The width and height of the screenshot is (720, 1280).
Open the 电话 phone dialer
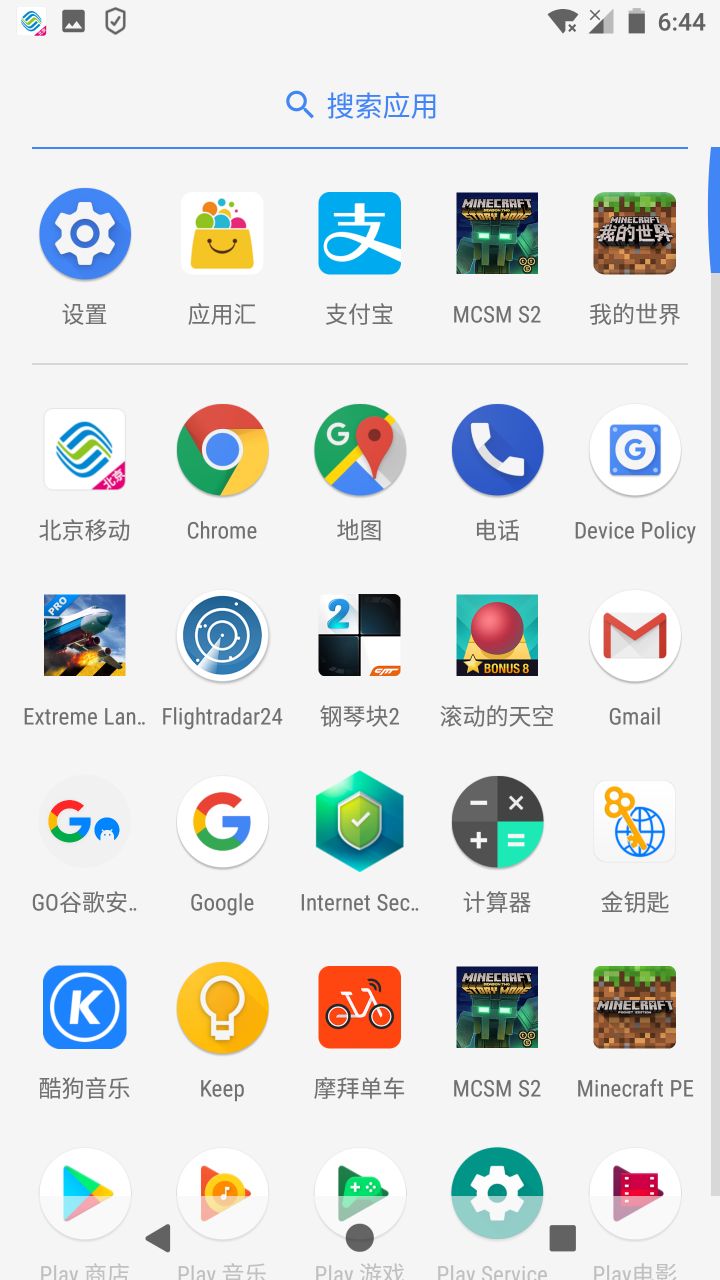coord(497,450)
